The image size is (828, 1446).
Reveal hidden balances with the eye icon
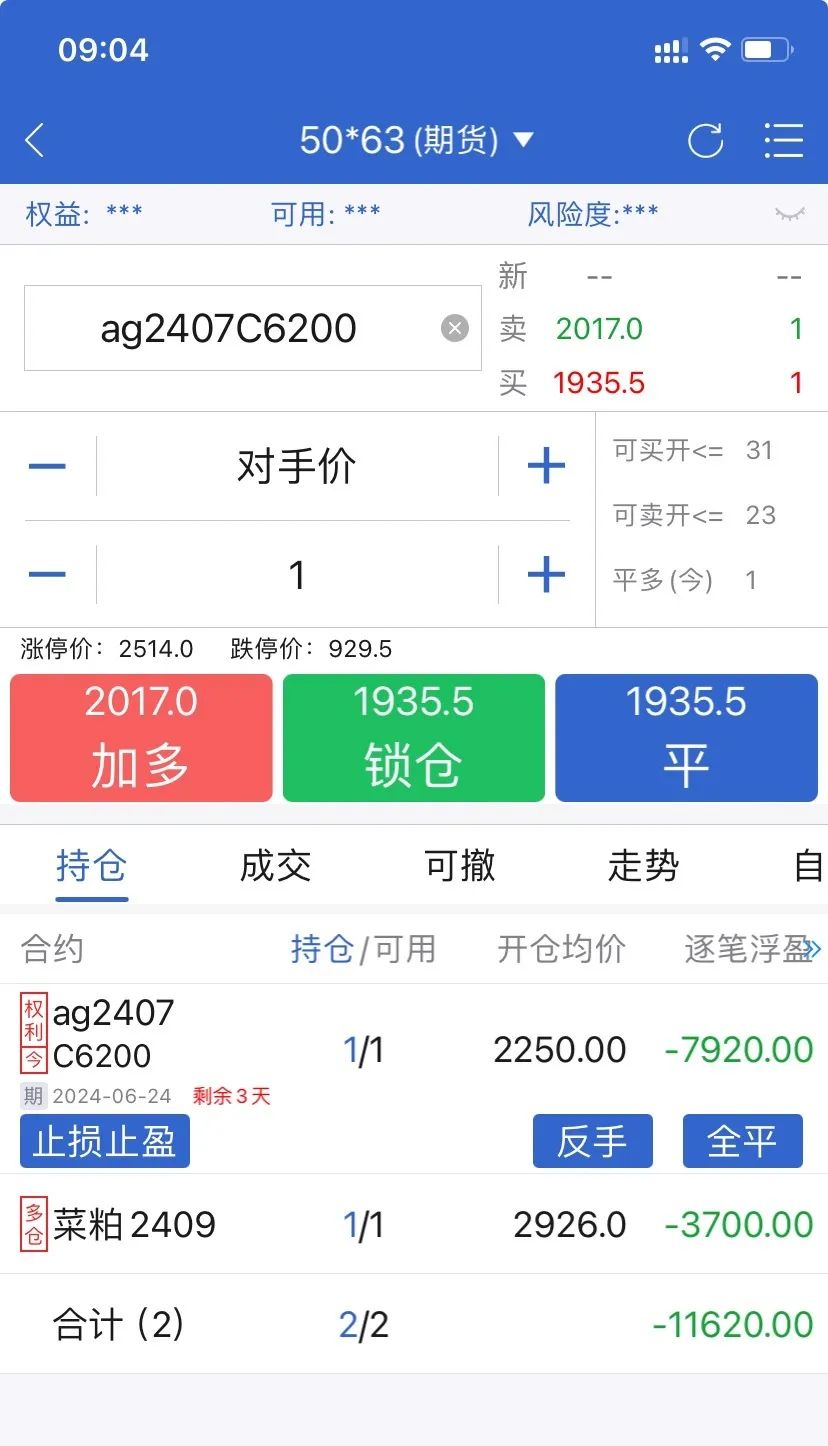789,214
